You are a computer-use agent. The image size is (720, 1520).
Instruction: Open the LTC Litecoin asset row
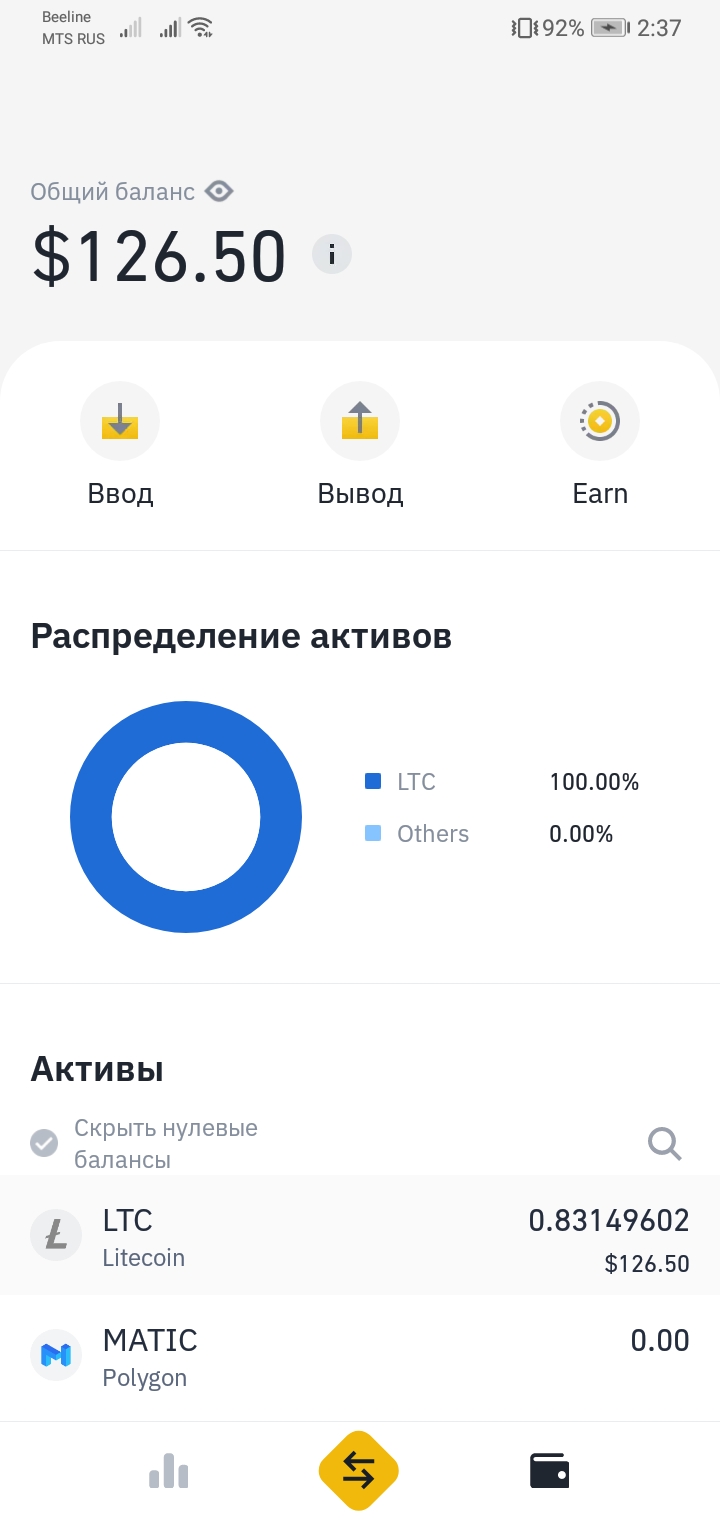(360, 1236)
